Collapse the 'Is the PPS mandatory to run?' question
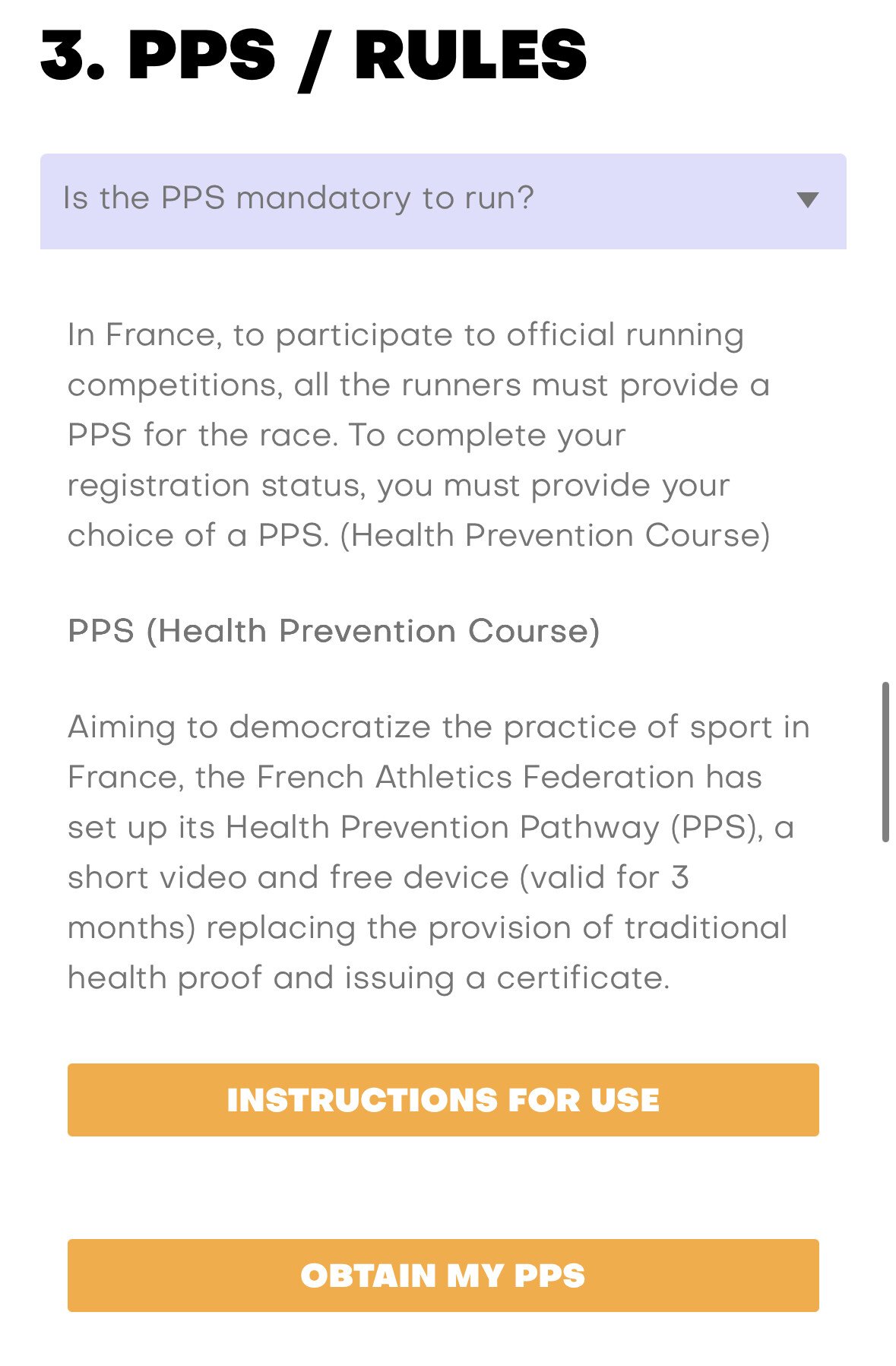Image resolution: width=896 pixels, height=1366 pixels. click(442, 201)
